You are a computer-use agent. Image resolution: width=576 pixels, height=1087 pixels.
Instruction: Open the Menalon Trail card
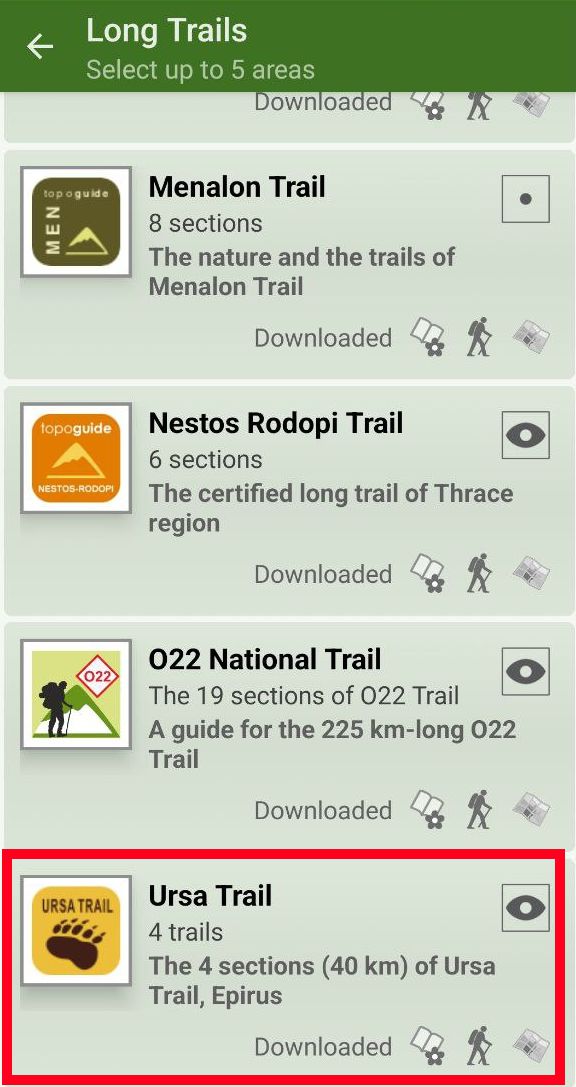(289, 264)
